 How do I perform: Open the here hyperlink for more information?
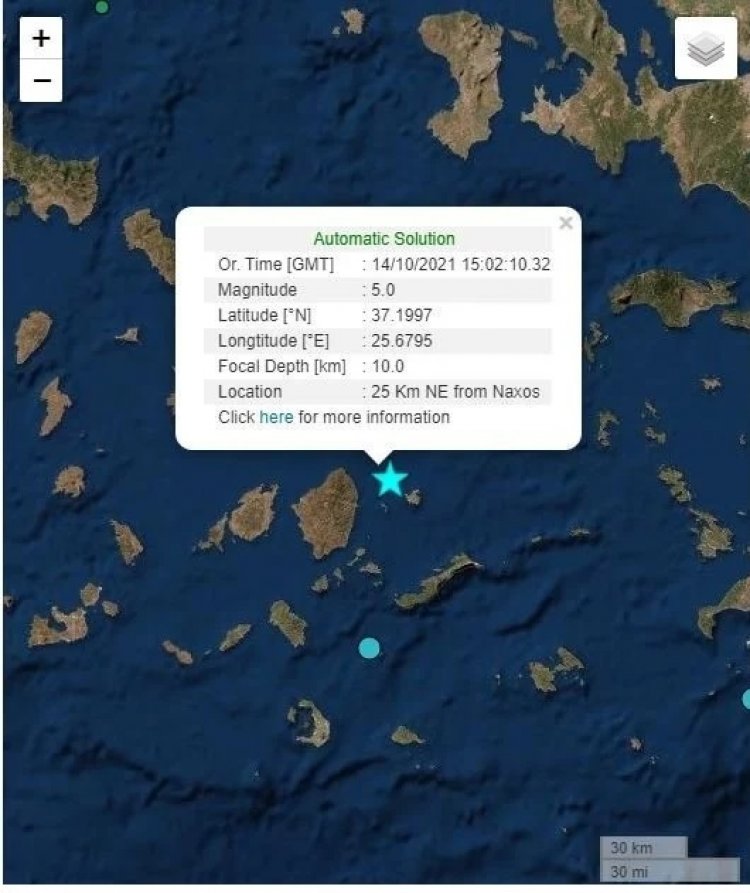[x=274, y=417]
